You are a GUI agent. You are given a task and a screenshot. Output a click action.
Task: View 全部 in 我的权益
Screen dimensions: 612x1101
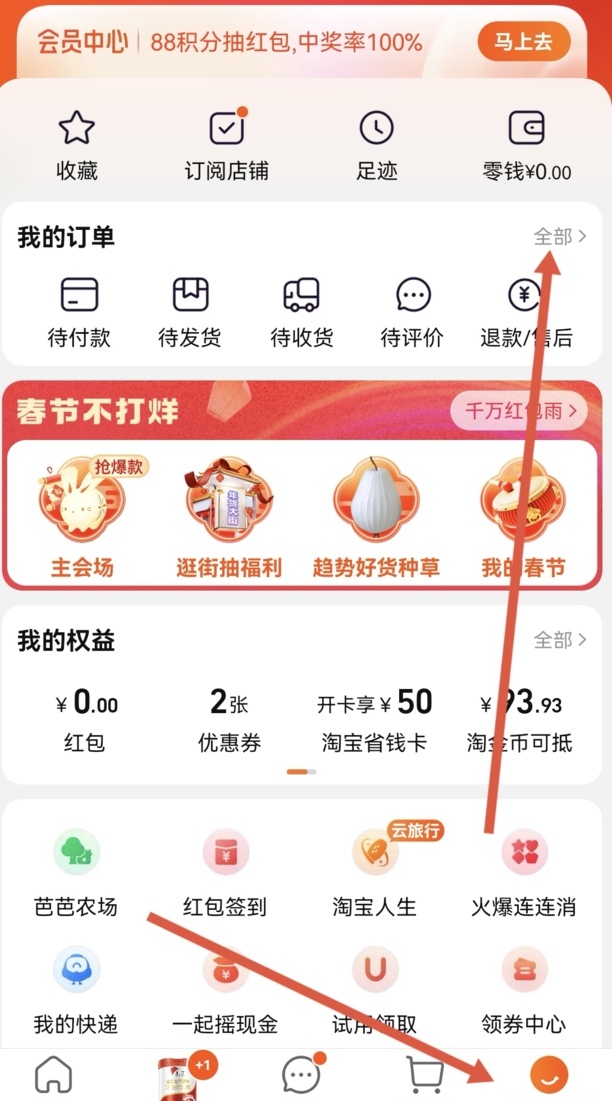[560, 640]
